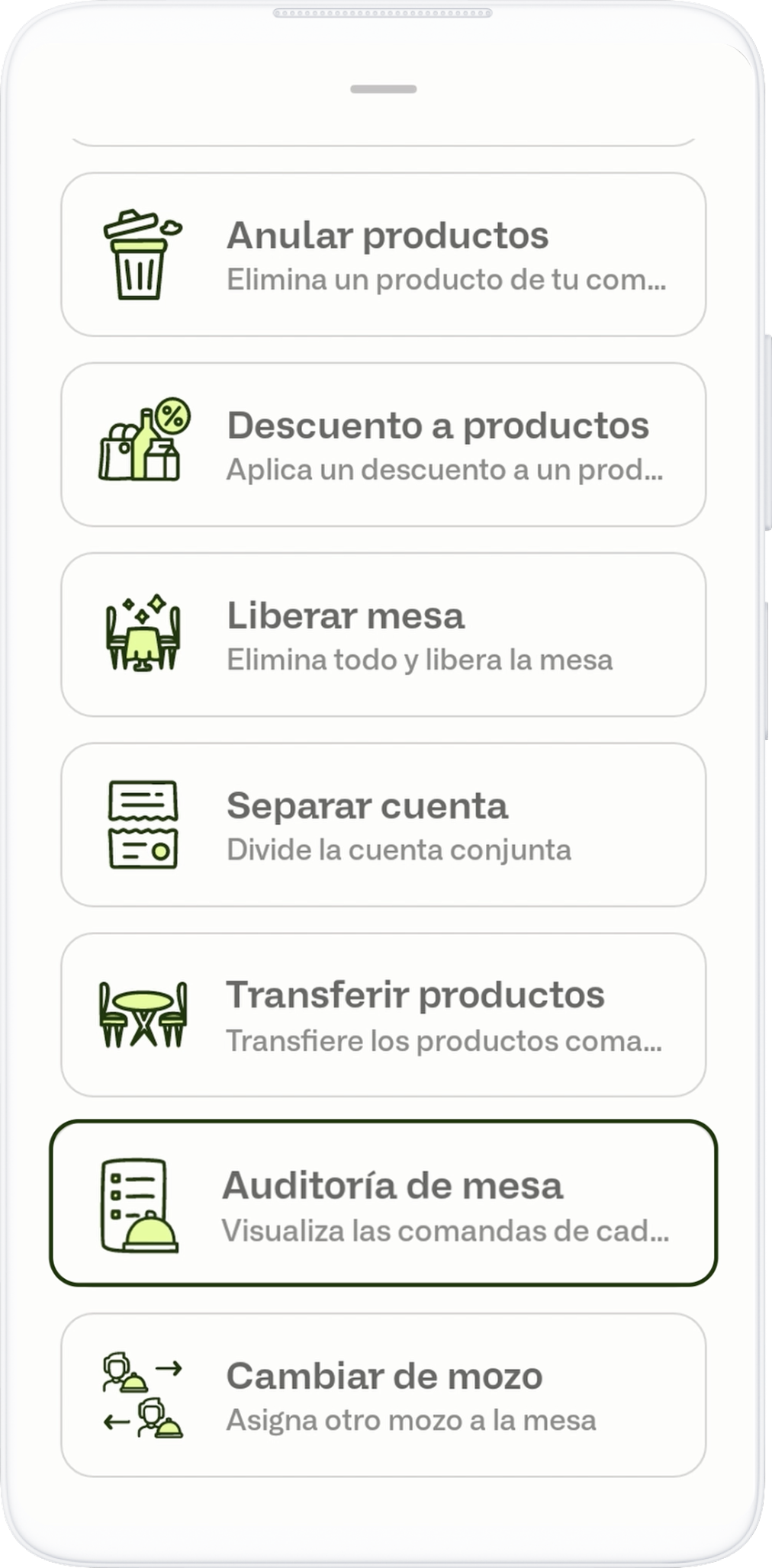Tap Cambiar de mozo
Screen dimensions: 772x1568
tap(383, 1395)
